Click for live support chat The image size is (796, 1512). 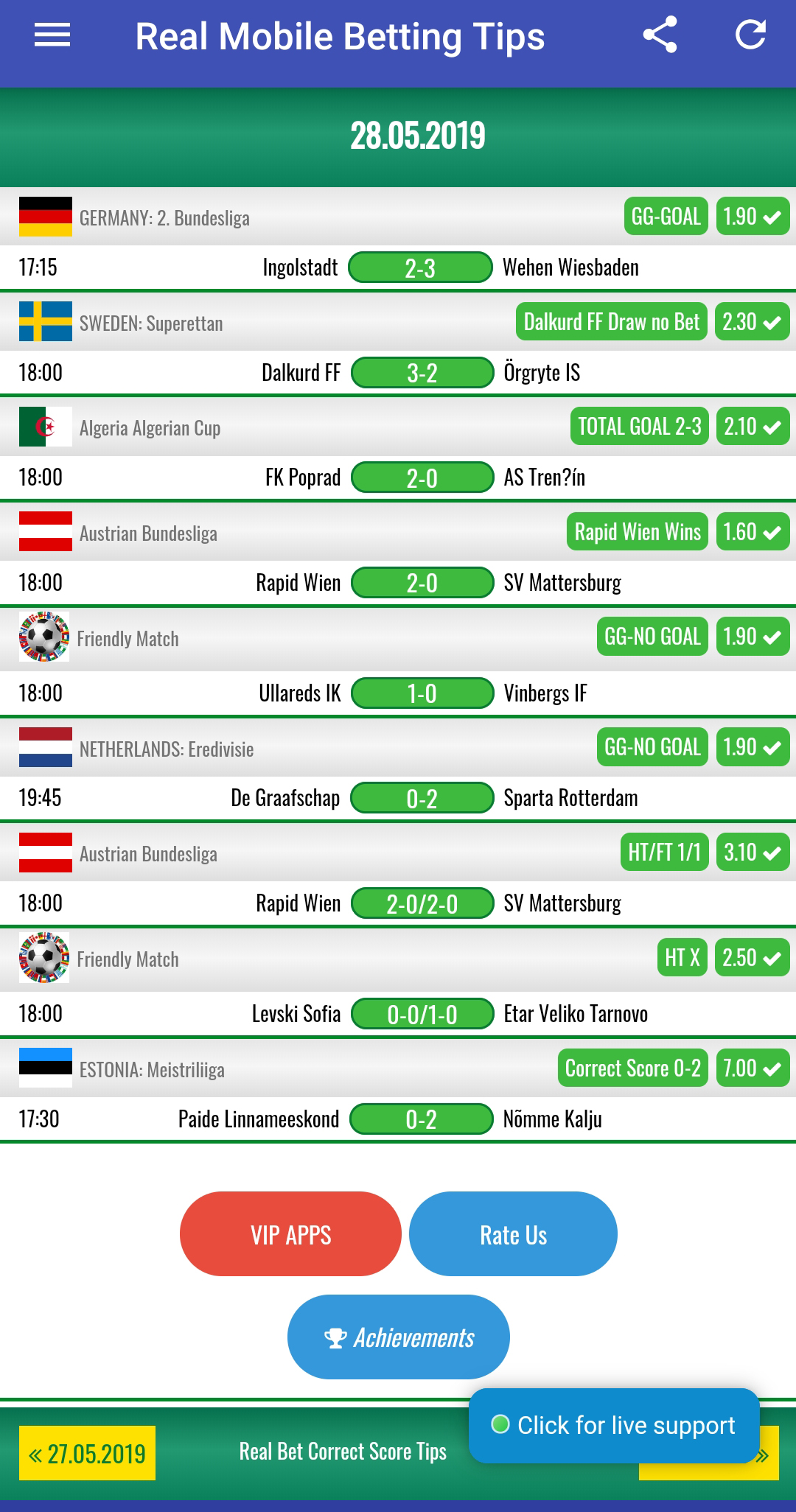[x=613, y=1426]
